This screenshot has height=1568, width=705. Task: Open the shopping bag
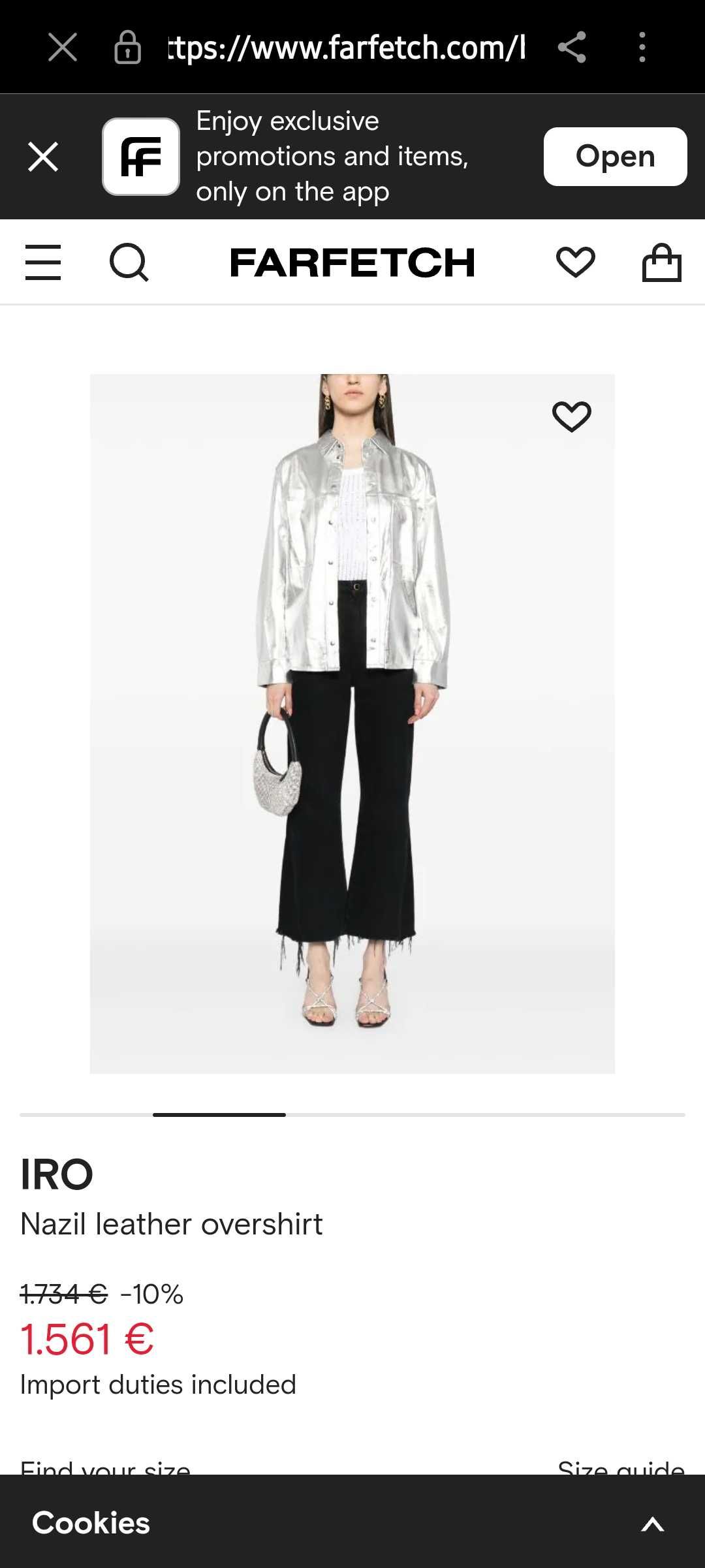click(x=661, y=262)
